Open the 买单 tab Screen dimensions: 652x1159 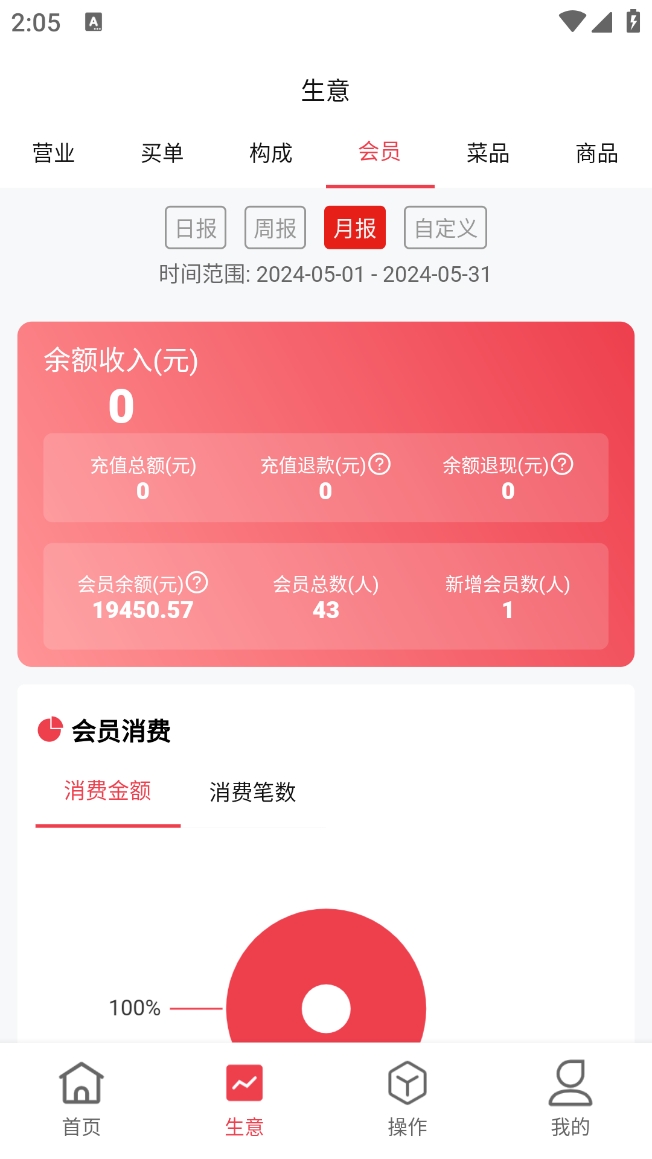pyautogui.click(x=162, y=153)
